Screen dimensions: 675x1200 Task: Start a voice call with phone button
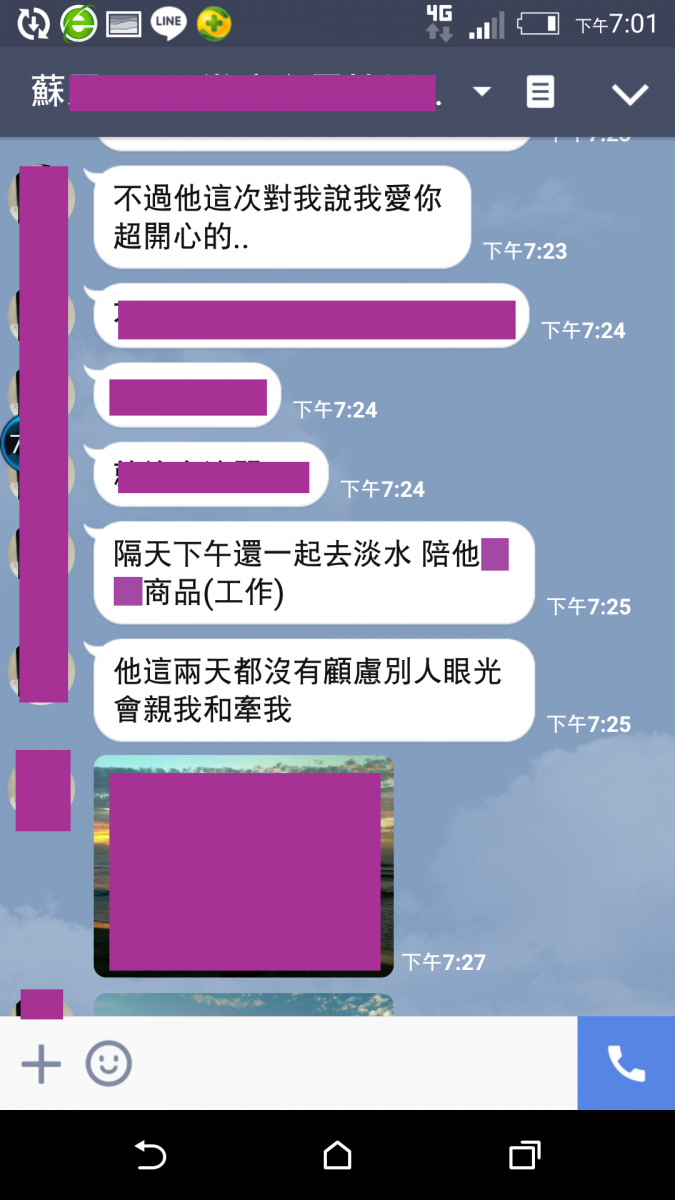(x=626, y=1064)
